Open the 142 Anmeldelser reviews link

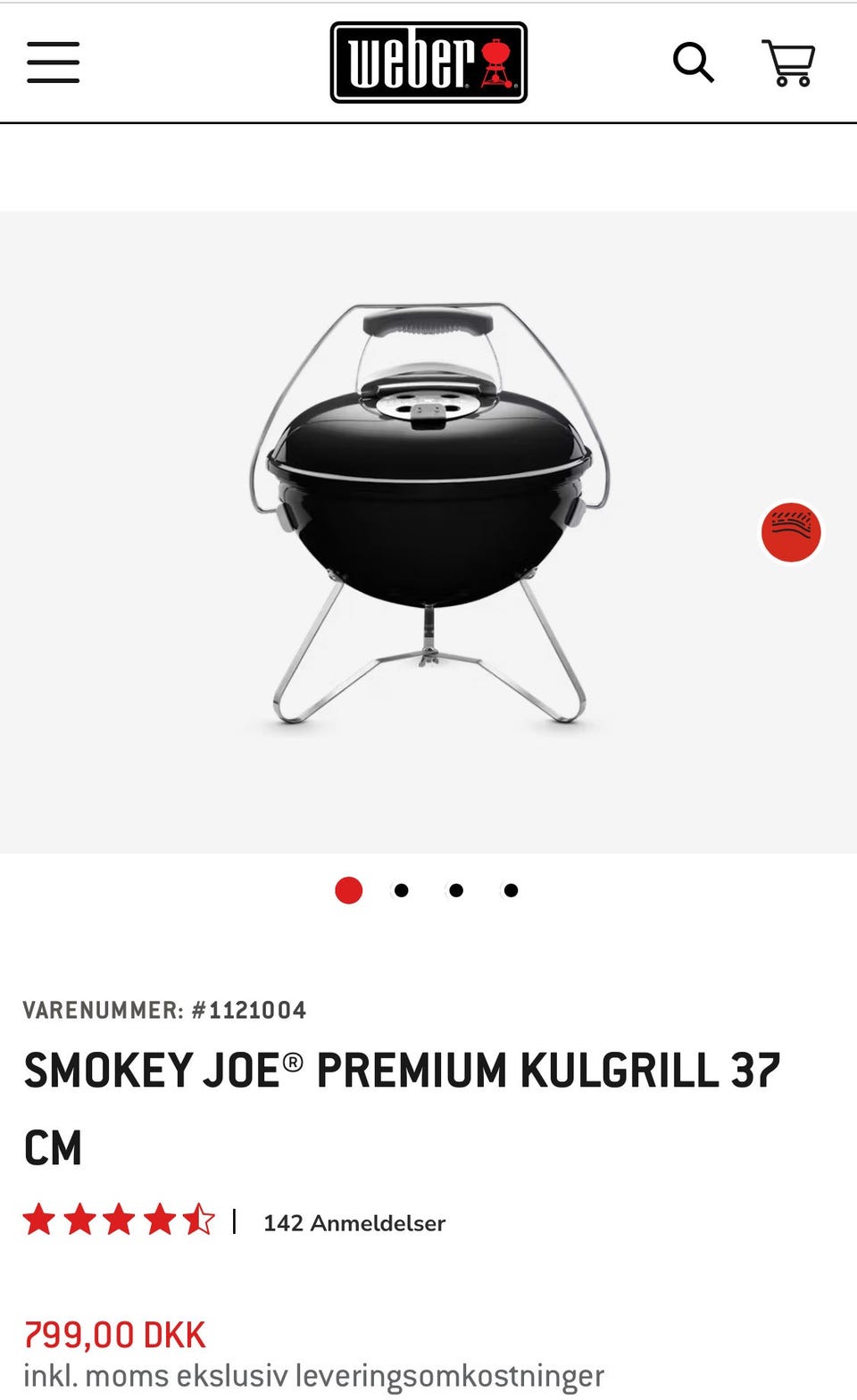point(354,1222)
